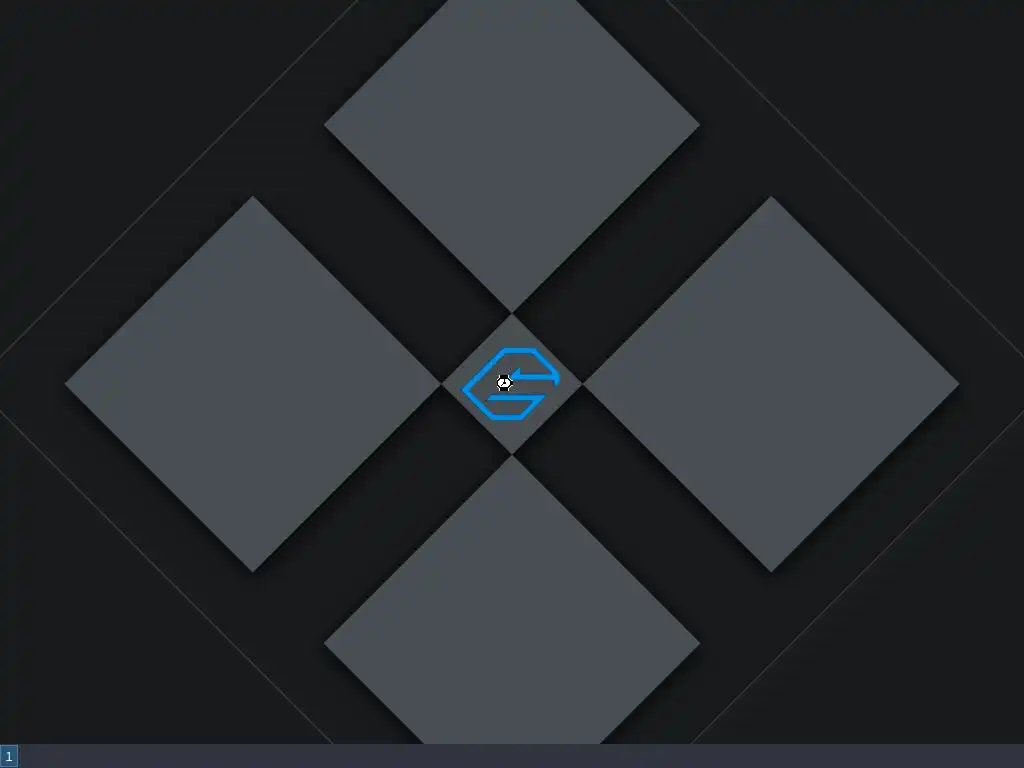The width and height of the screenshot is (1024, 768).
Task: Switch to workspace 1 in the bar
Action: (9, 757)
